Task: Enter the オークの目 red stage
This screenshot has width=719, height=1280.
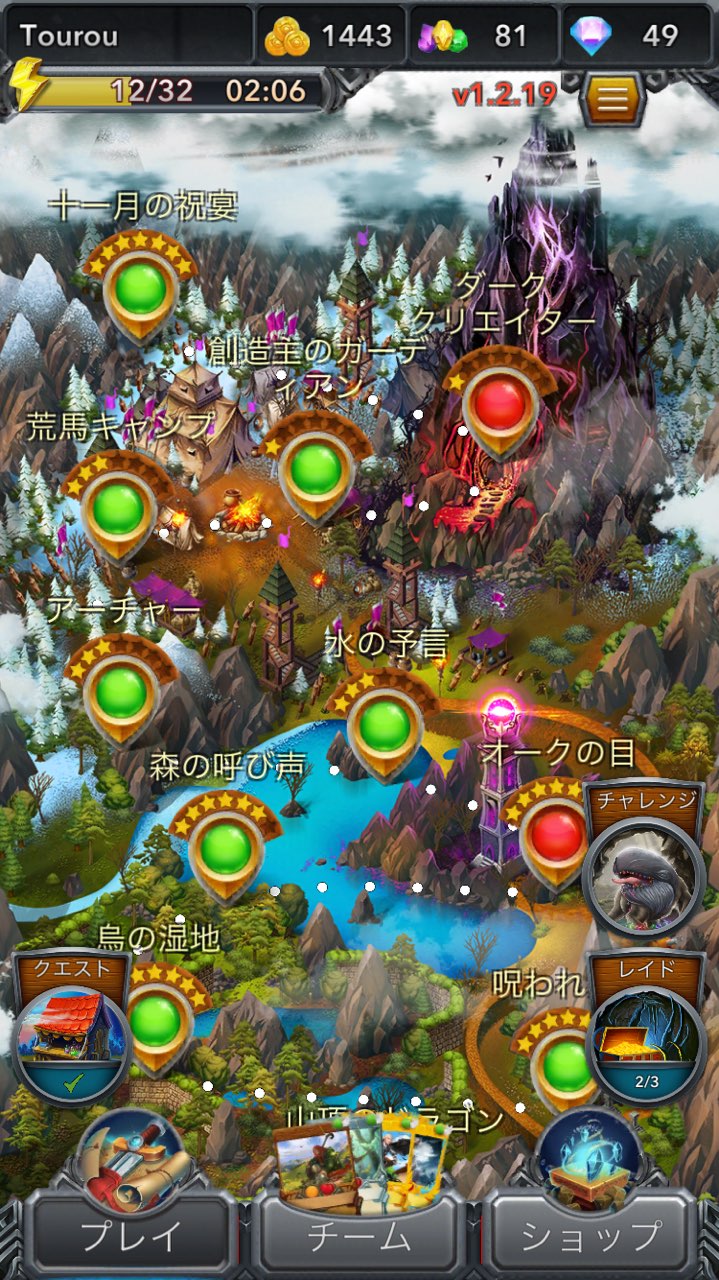Action: coord(557,832)
